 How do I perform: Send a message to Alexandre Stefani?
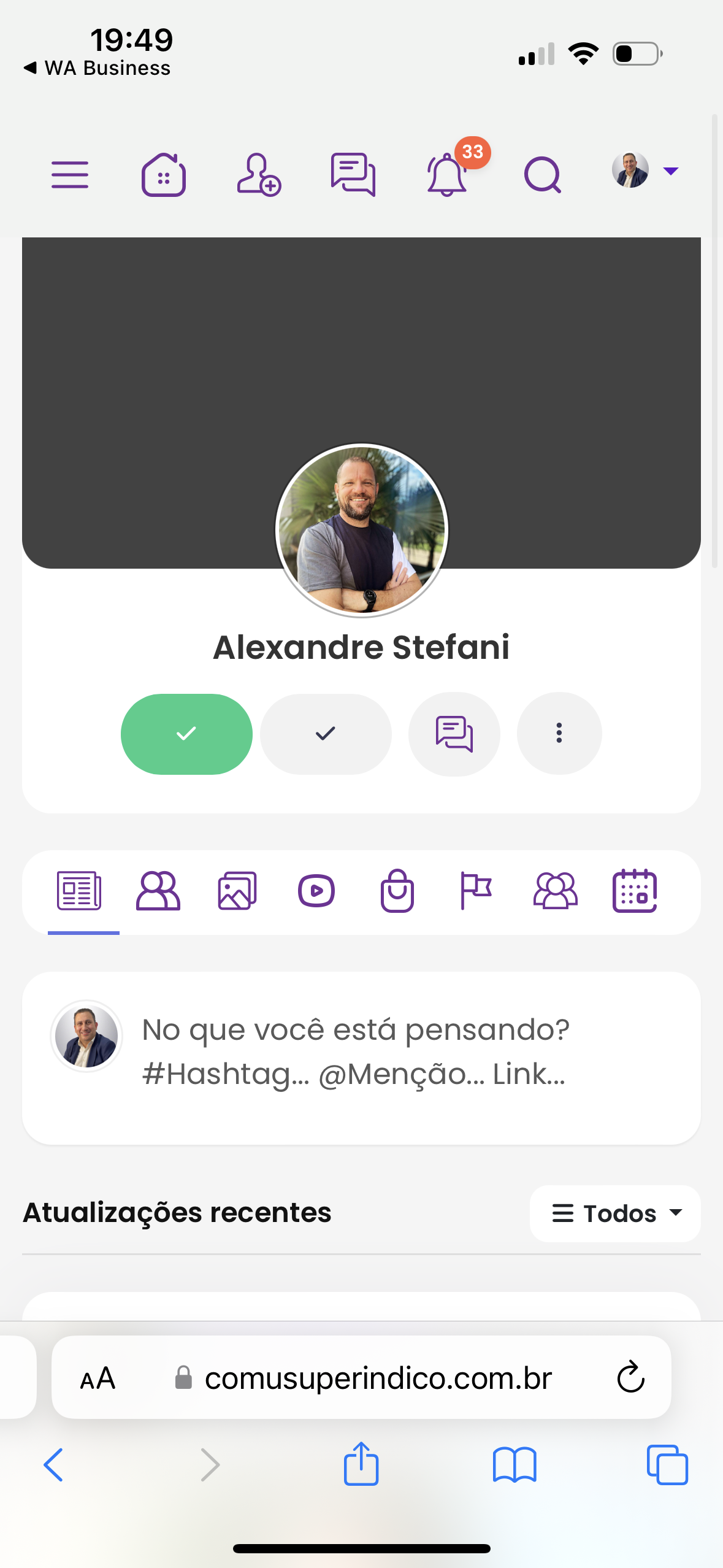(x=454, y=734)
